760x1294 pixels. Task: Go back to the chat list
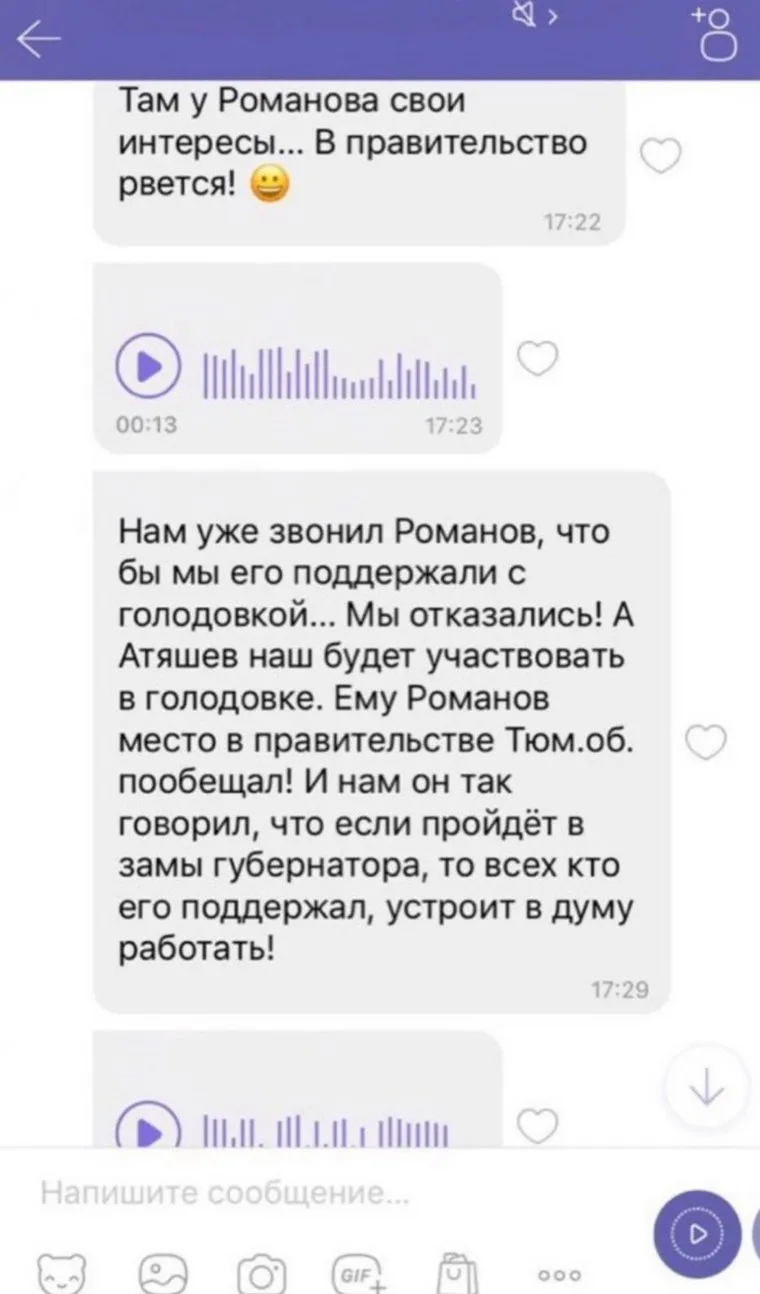click(x=40, y=40)
